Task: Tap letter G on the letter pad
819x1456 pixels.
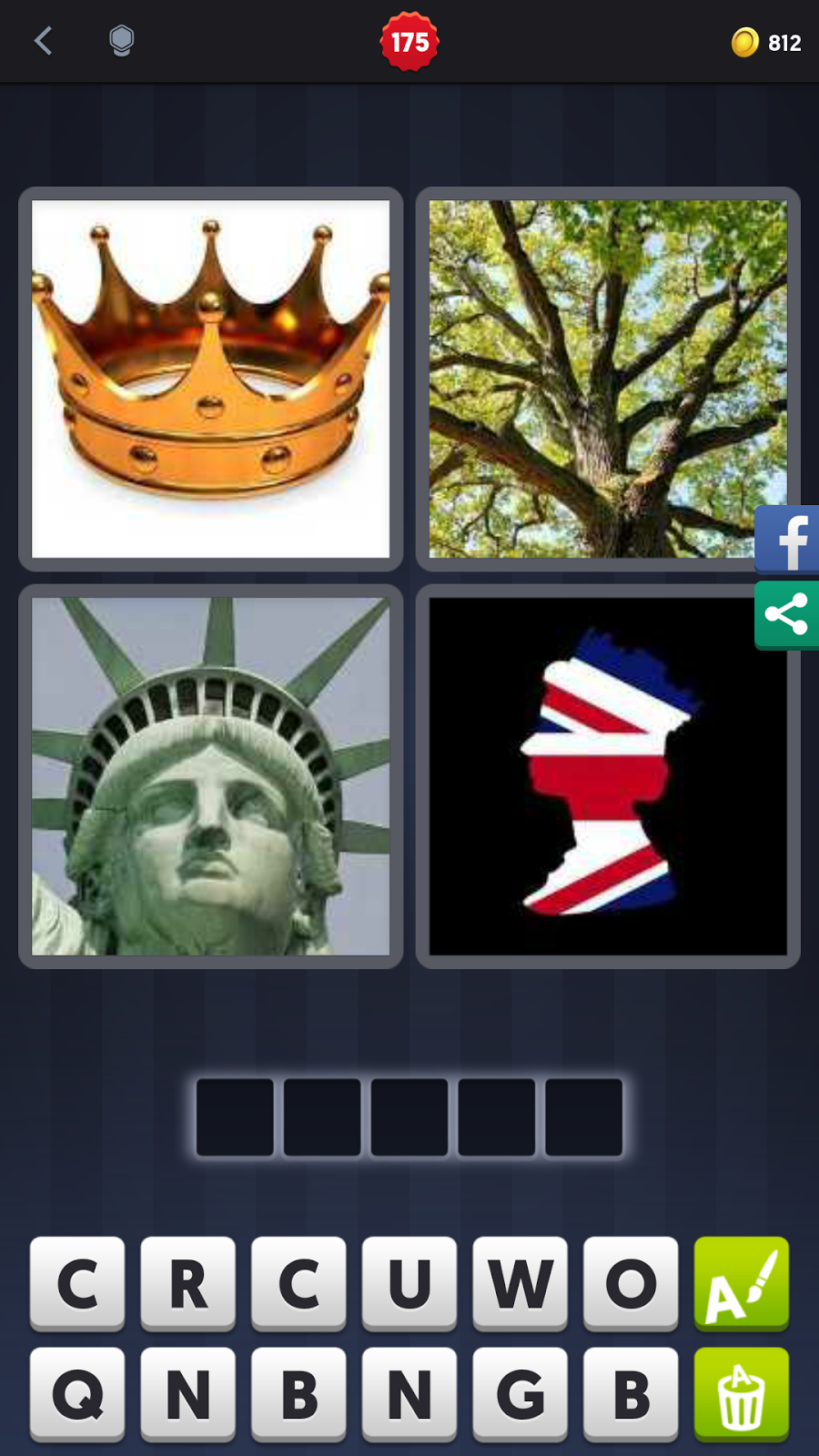Action: (520, 1393)
